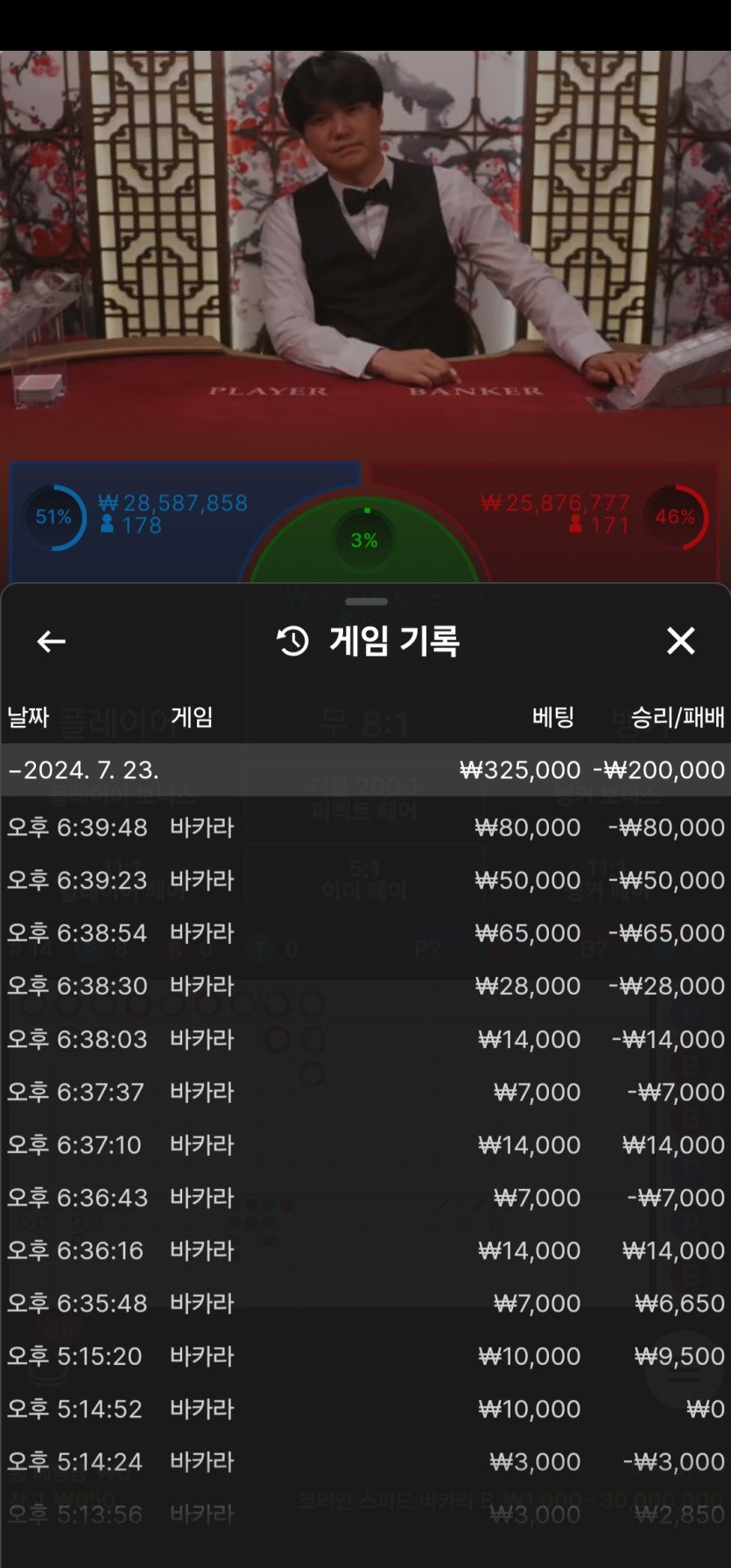The image size is (731, 1568).
Task: Close the 게임 기록 panel
Action: [680, 641]
